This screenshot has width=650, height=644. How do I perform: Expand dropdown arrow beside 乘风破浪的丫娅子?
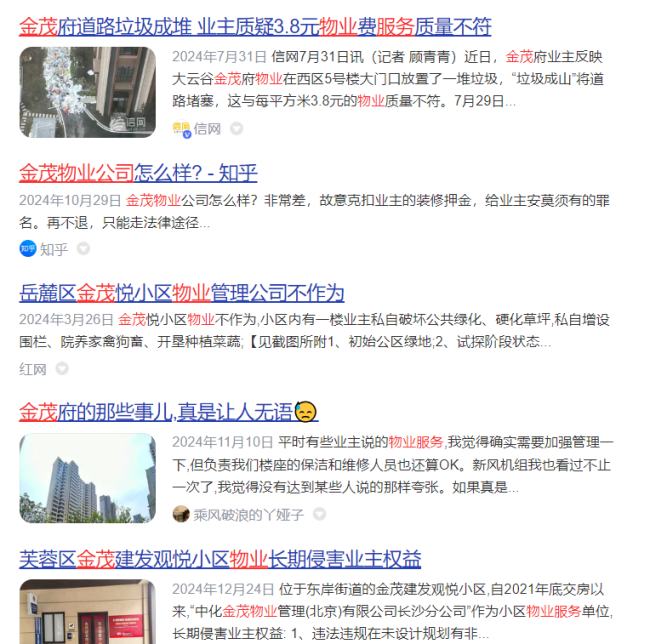(320, 514)
